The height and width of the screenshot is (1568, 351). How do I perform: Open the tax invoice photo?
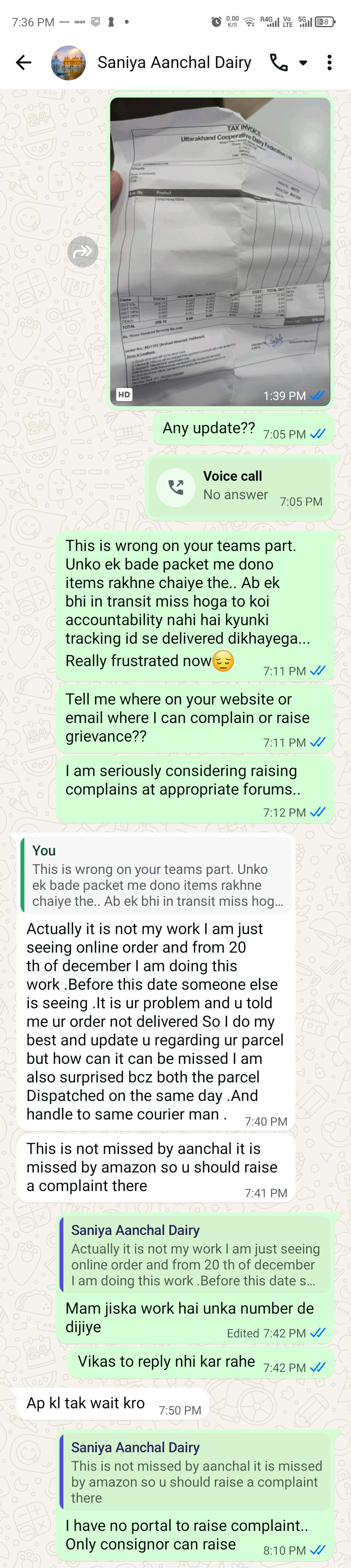(x=220, y=251)
